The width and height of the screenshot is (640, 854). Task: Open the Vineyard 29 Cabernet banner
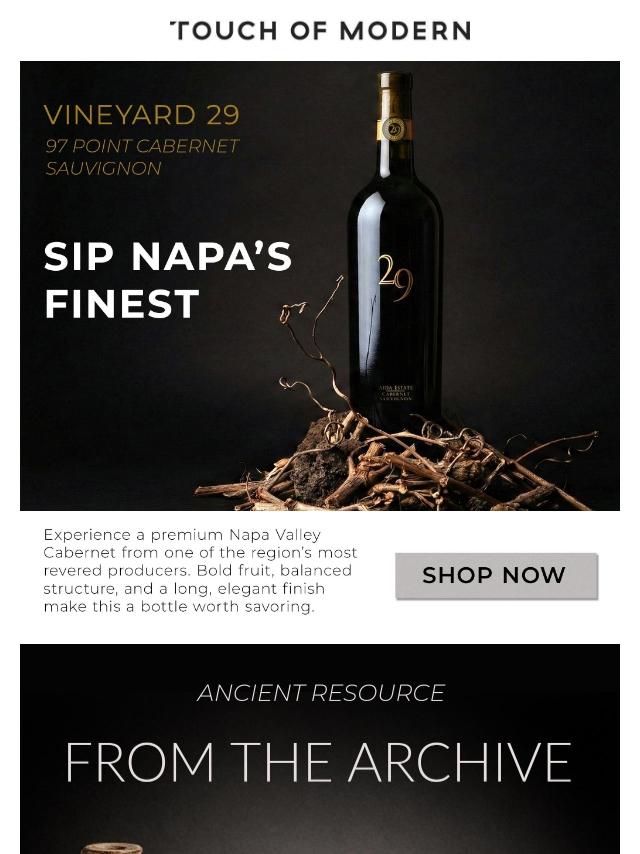(320, 286)
